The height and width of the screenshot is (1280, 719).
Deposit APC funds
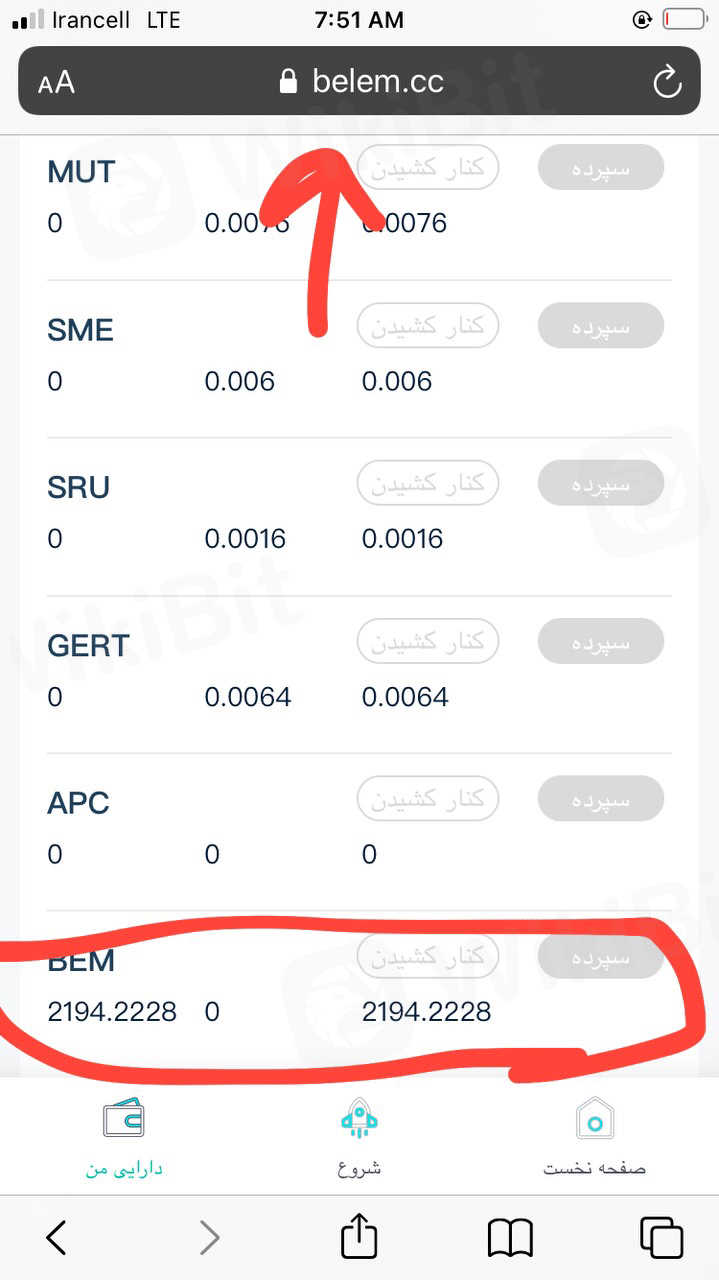pos(600,799)
